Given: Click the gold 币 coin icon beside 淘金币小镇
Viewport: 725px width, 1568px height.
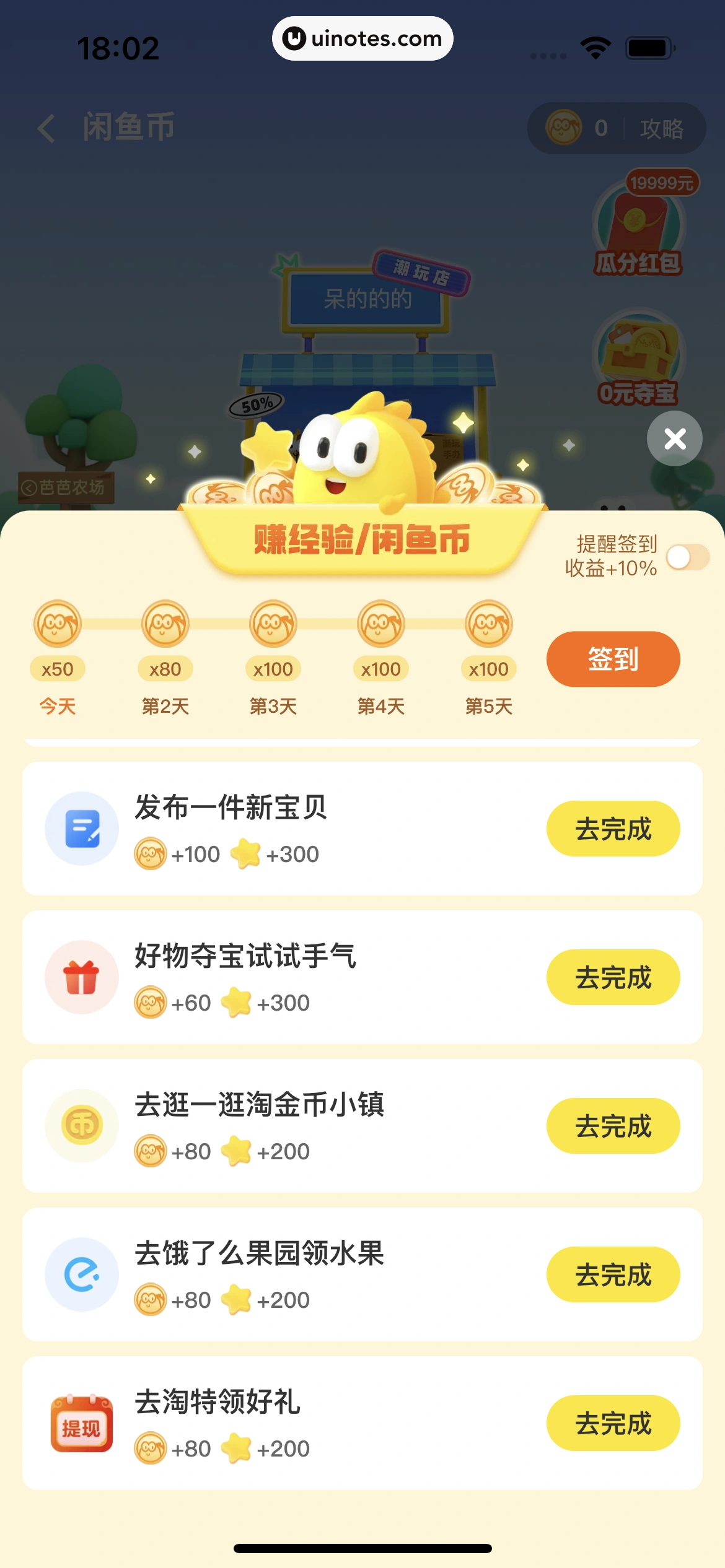Looking at the screenshot, I should pos(82,1126).
